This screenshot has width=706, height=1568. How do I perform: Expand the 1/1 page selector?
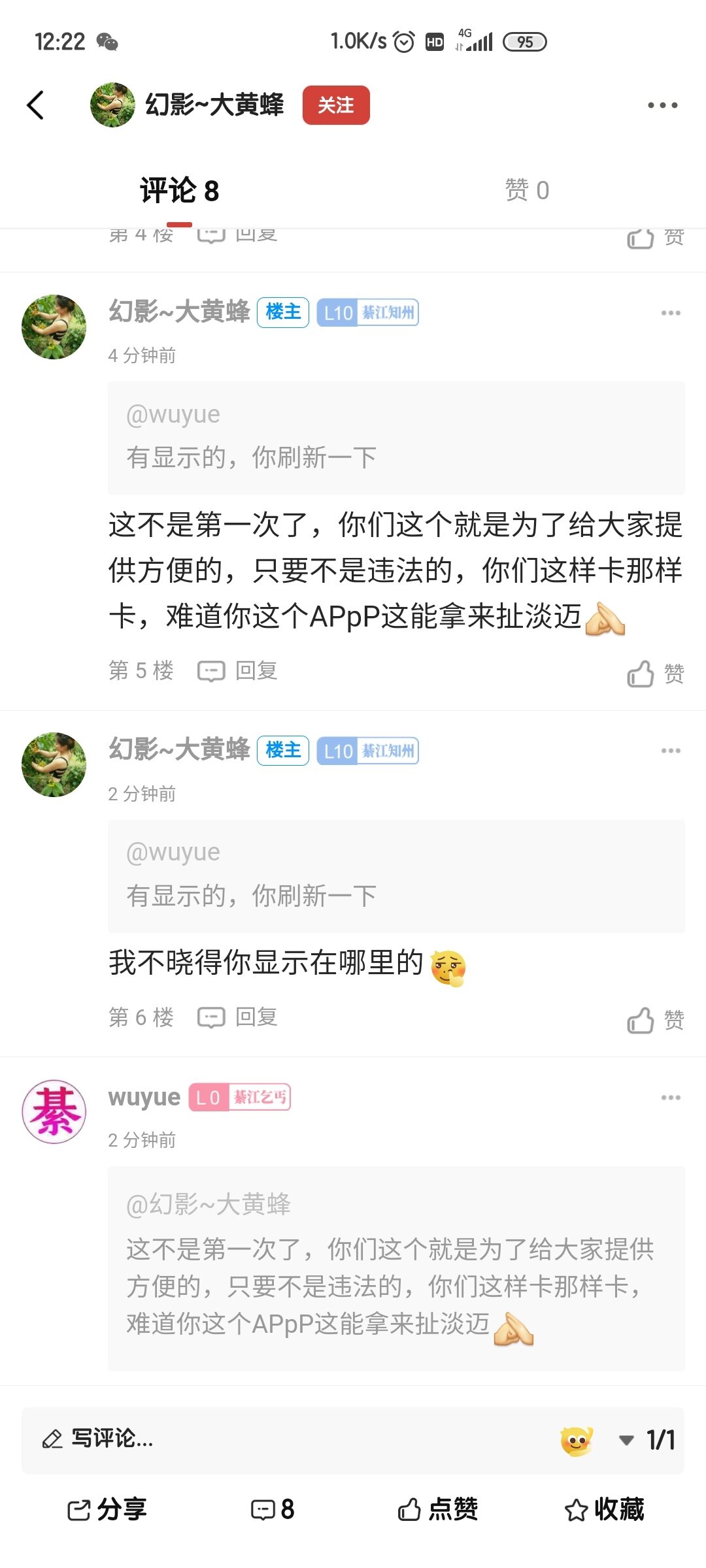(647, 1441)
